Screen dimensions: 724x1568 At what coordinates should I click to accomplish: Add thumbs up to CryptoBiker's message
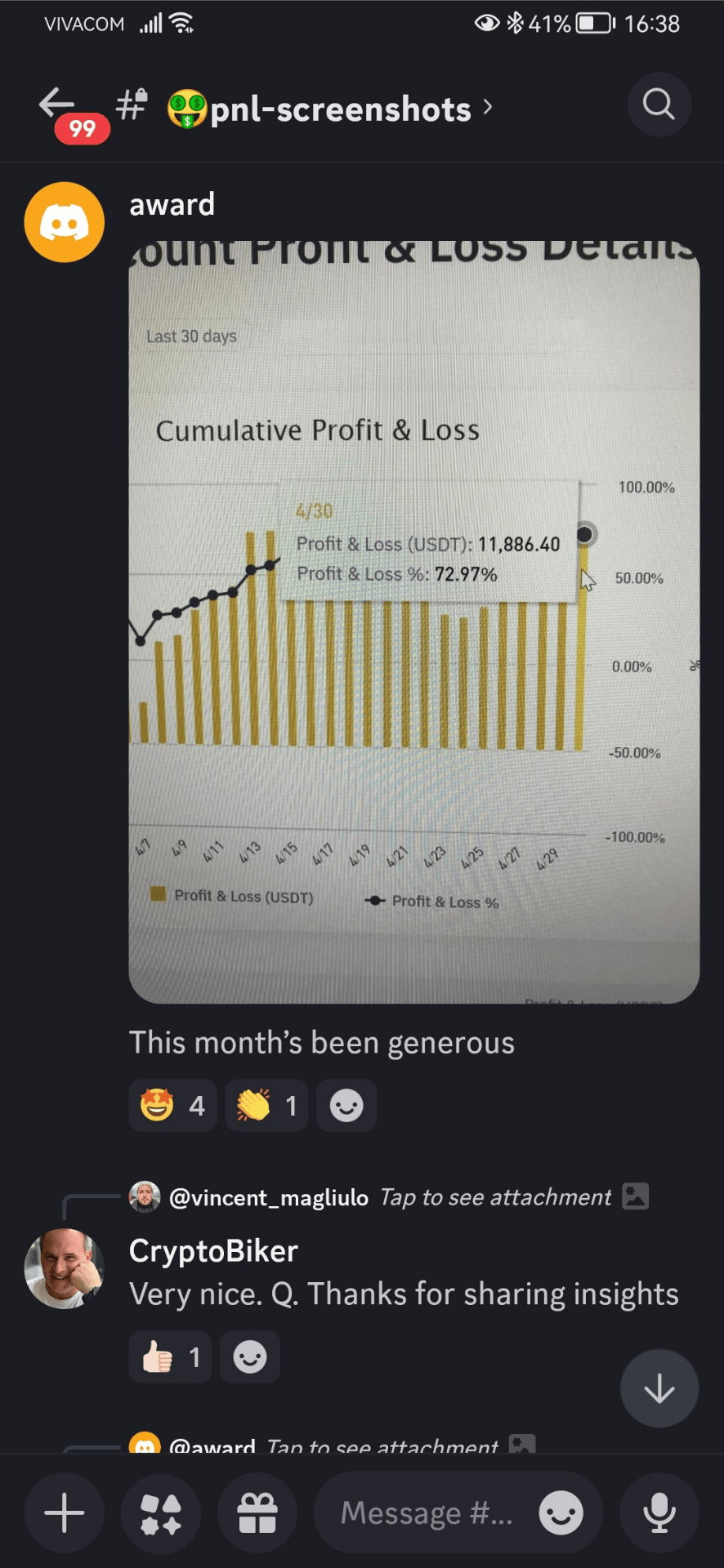pos(170,1357)
